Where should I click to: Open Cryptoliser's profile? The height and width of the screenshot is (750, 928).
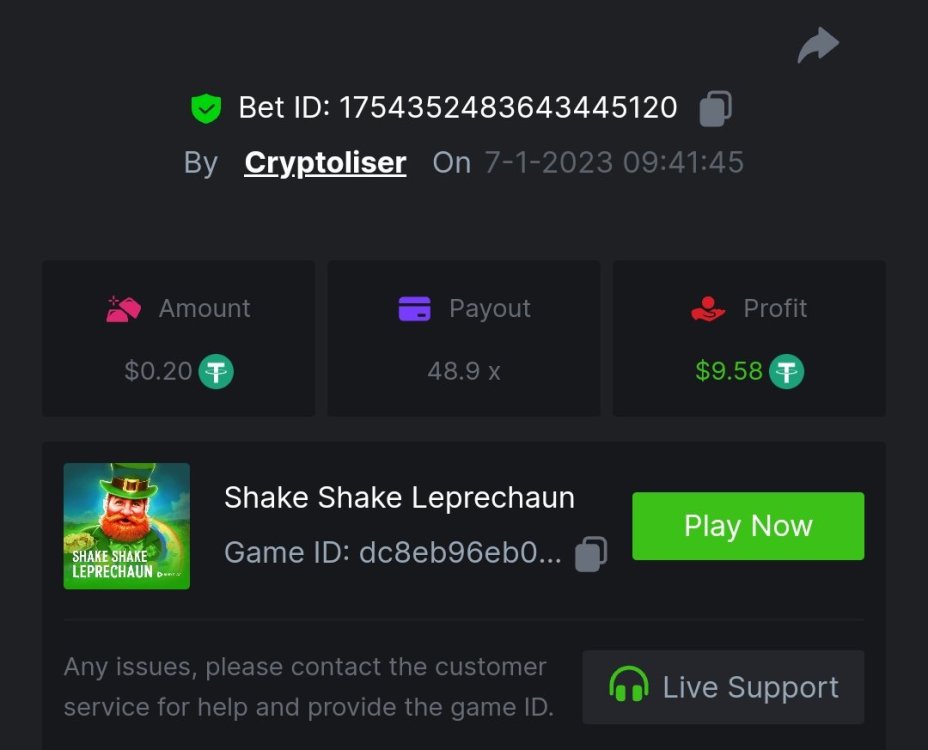pyautogui.click(x=325, y=163)
